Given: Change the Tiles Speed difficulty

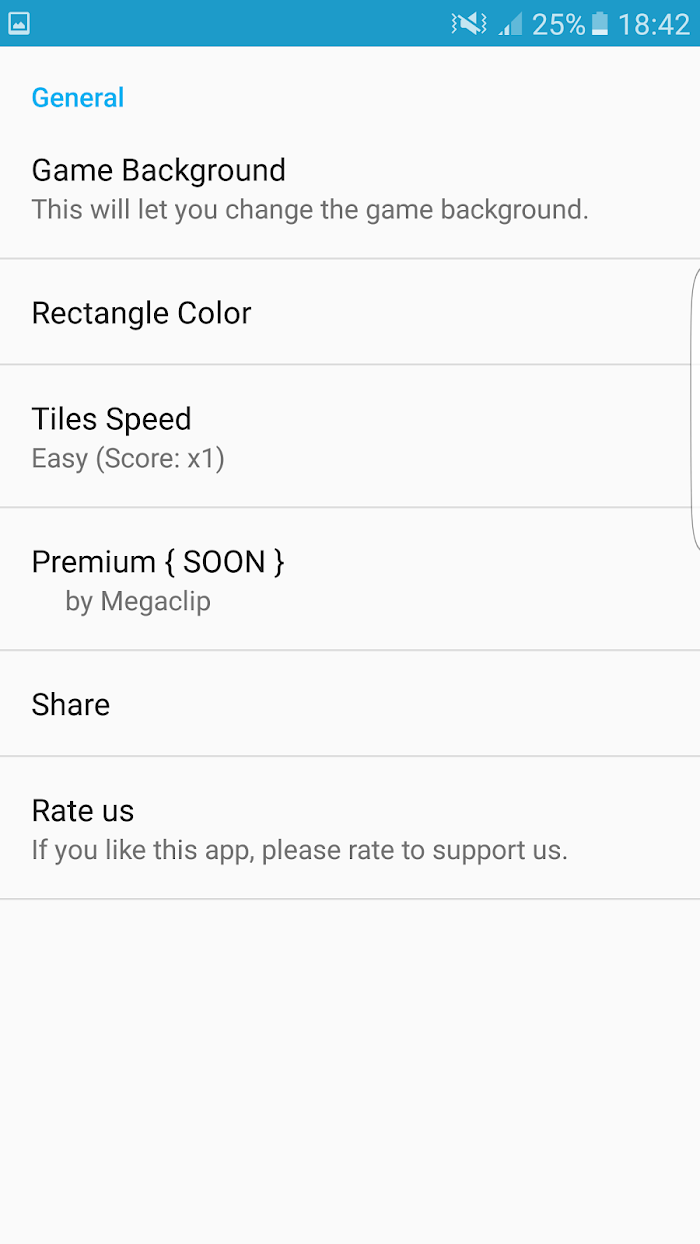Looking at the screenshot, I should (350, 436).
